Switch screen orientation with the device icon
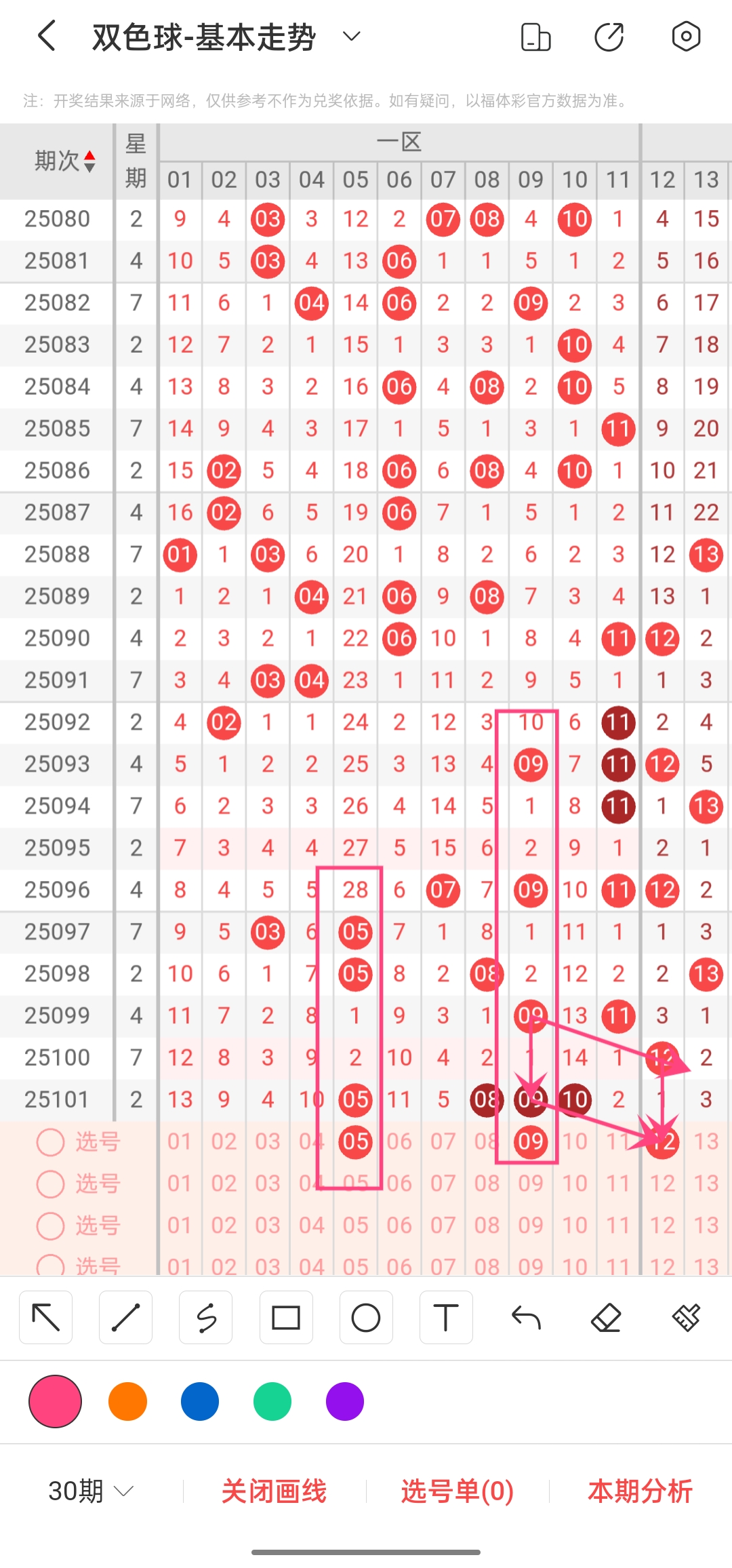This screenshot has width=732, height=1568. pyautogui.click(x=535, y=37)
